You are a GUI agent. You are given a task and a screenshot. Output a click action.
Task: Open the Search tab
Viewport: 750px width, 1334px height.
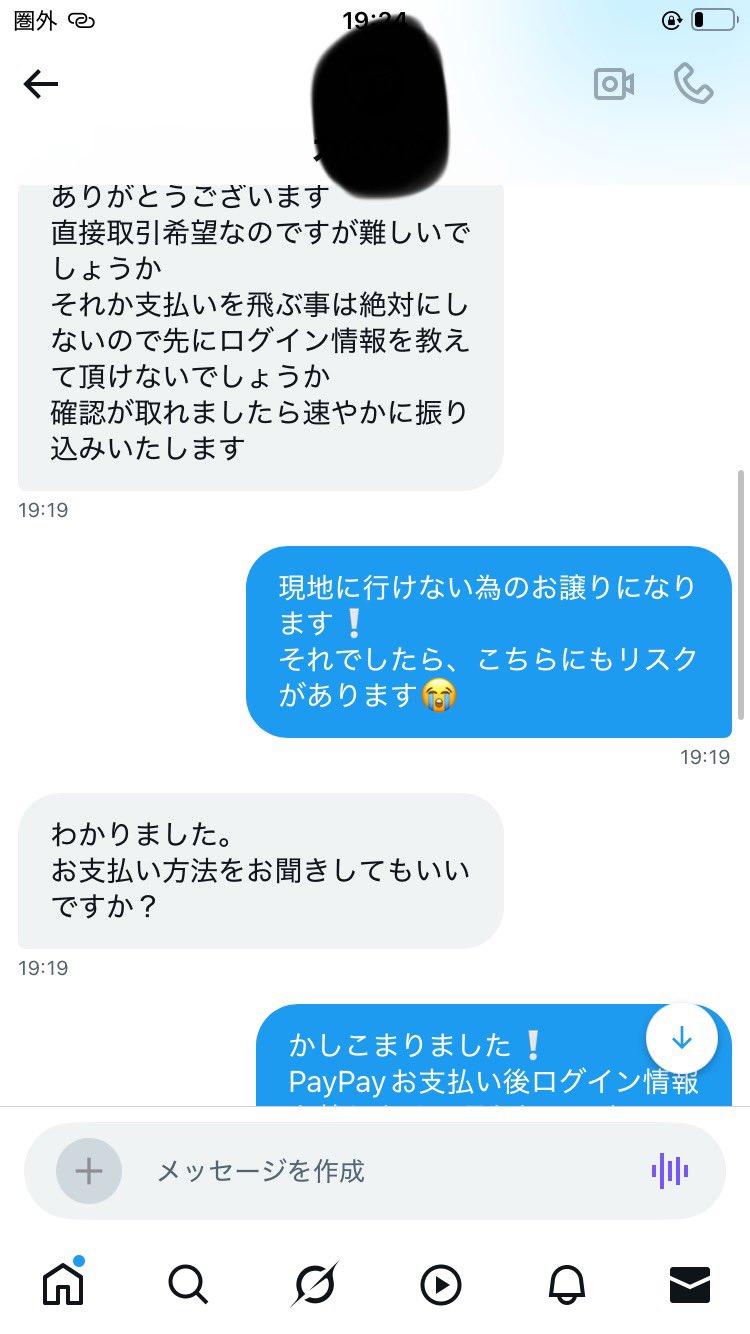pos(188,1284)
